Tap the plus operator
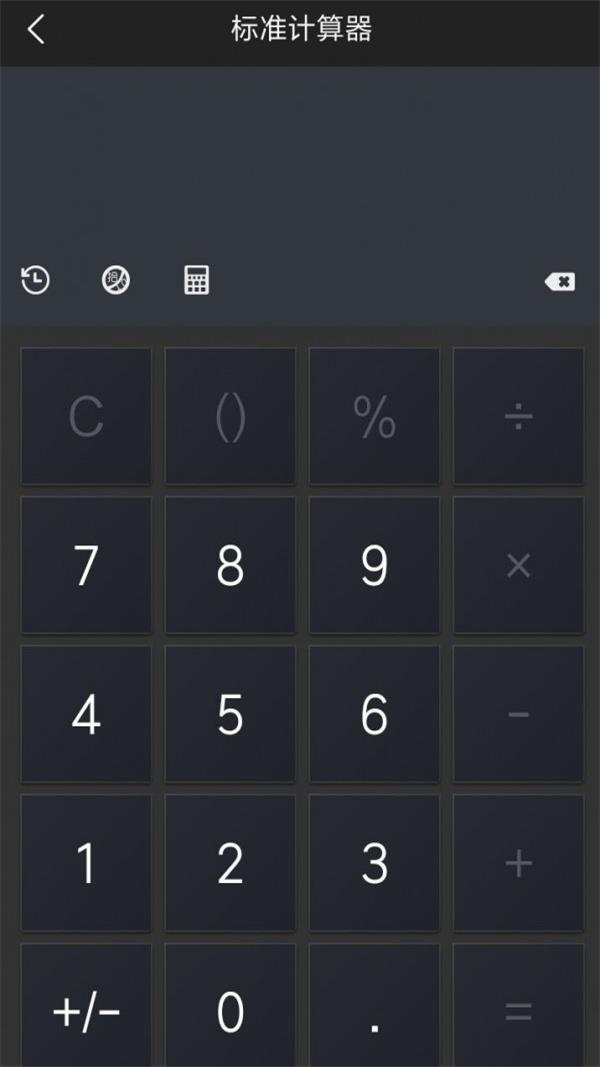The height and width of the screenshot is (1067, 600). click(518, 863)
